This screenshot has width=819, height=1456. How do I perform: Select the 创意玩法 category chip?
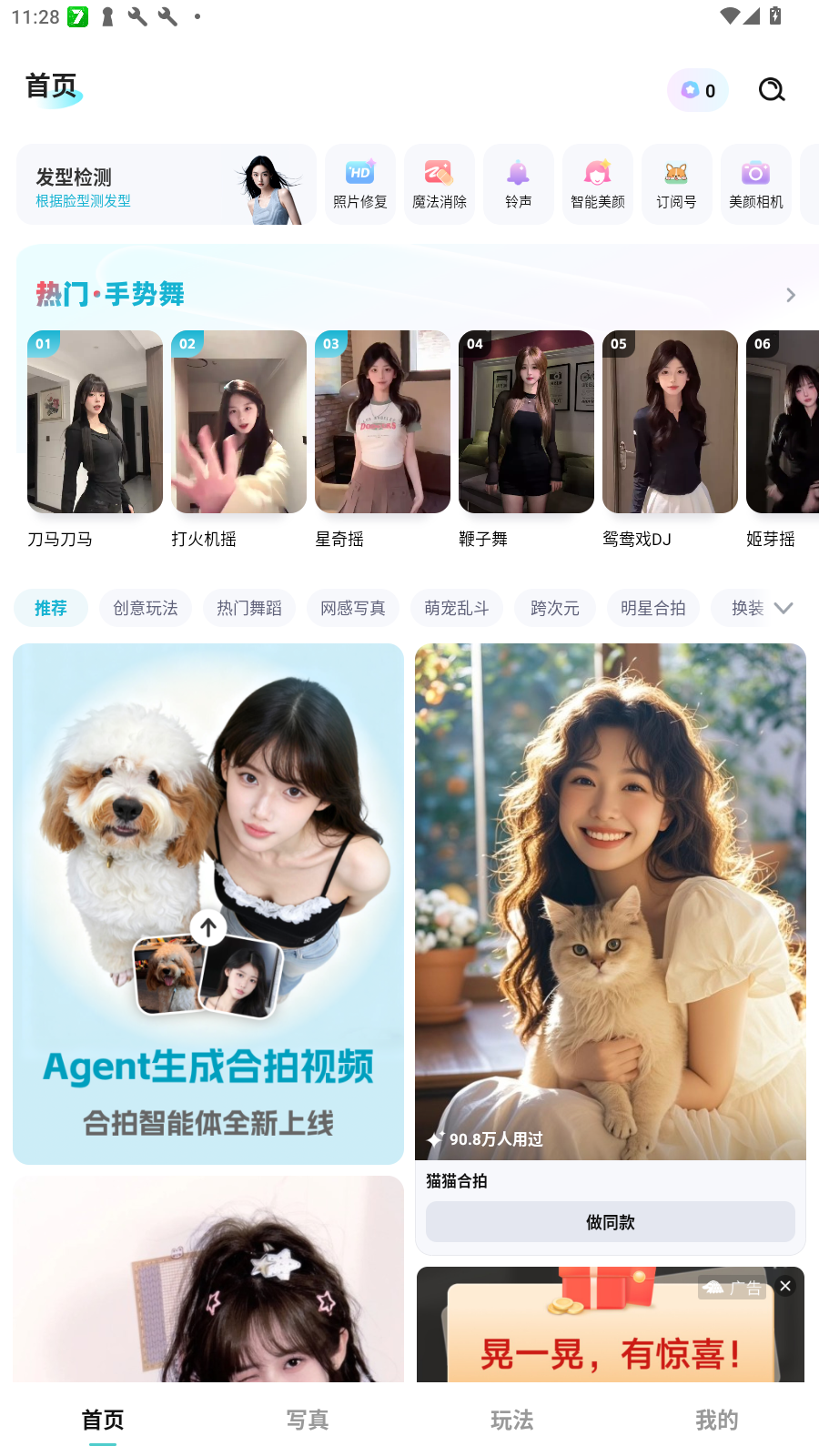point(146,608)
